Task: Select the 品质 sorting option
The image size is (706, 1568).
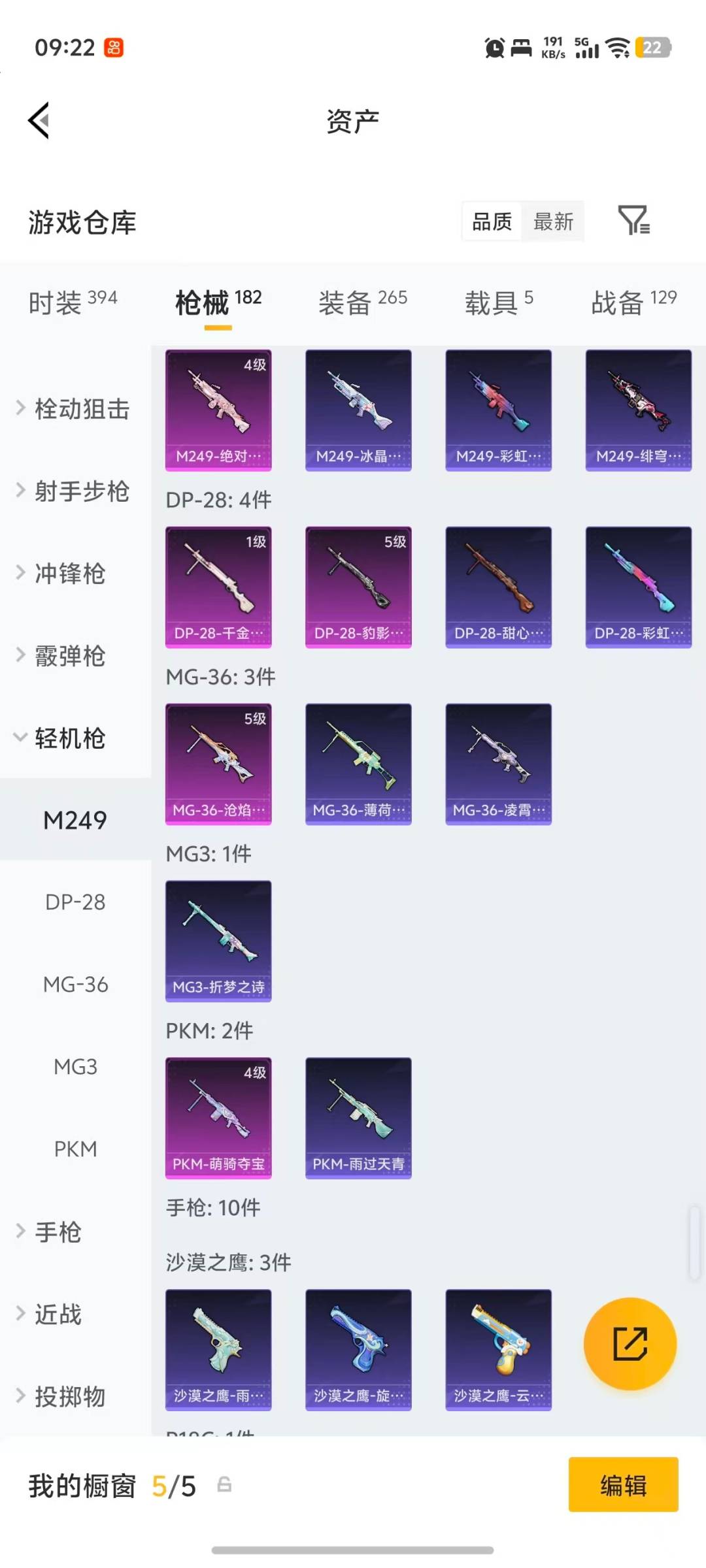Action: pos(491,222)
